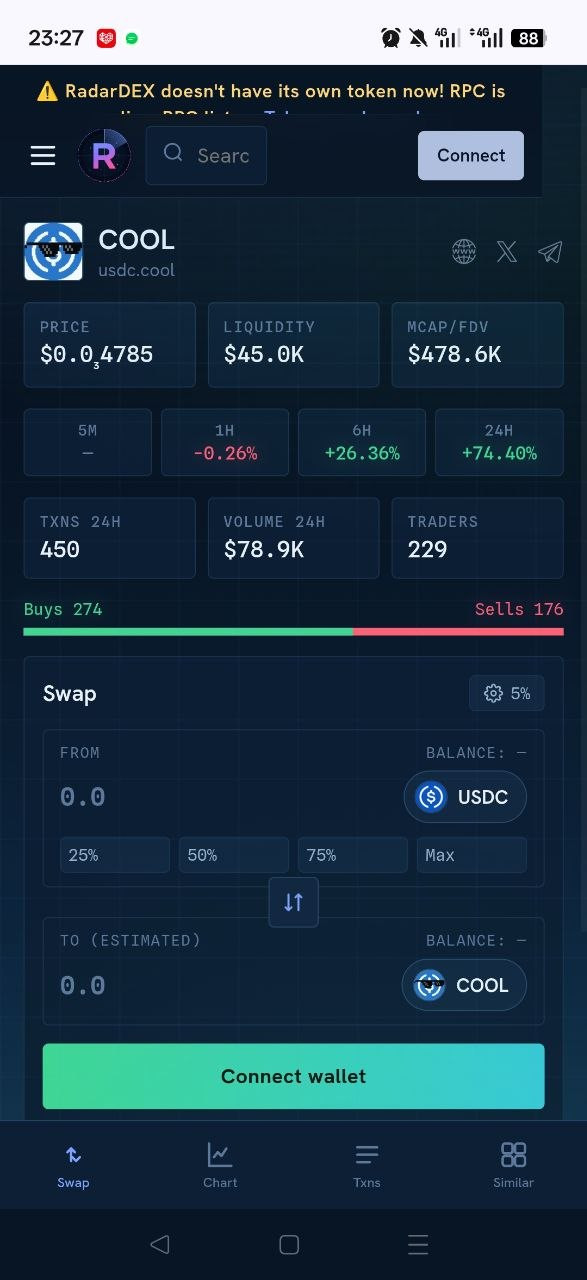587x1280 pixels.
Task: Tap the Connect button
Action: 471,155
